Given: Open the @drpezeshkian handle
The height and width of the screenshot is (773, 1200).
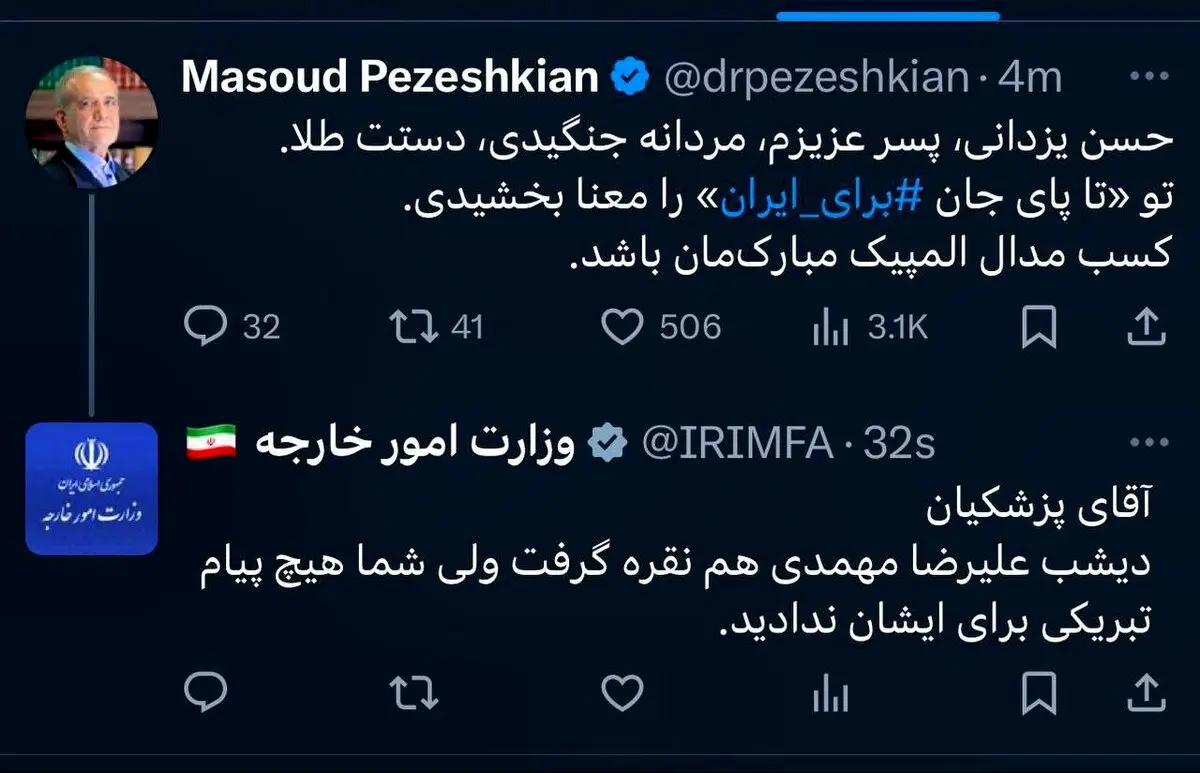Looking at the screenshot, I should tap(816, 78).
